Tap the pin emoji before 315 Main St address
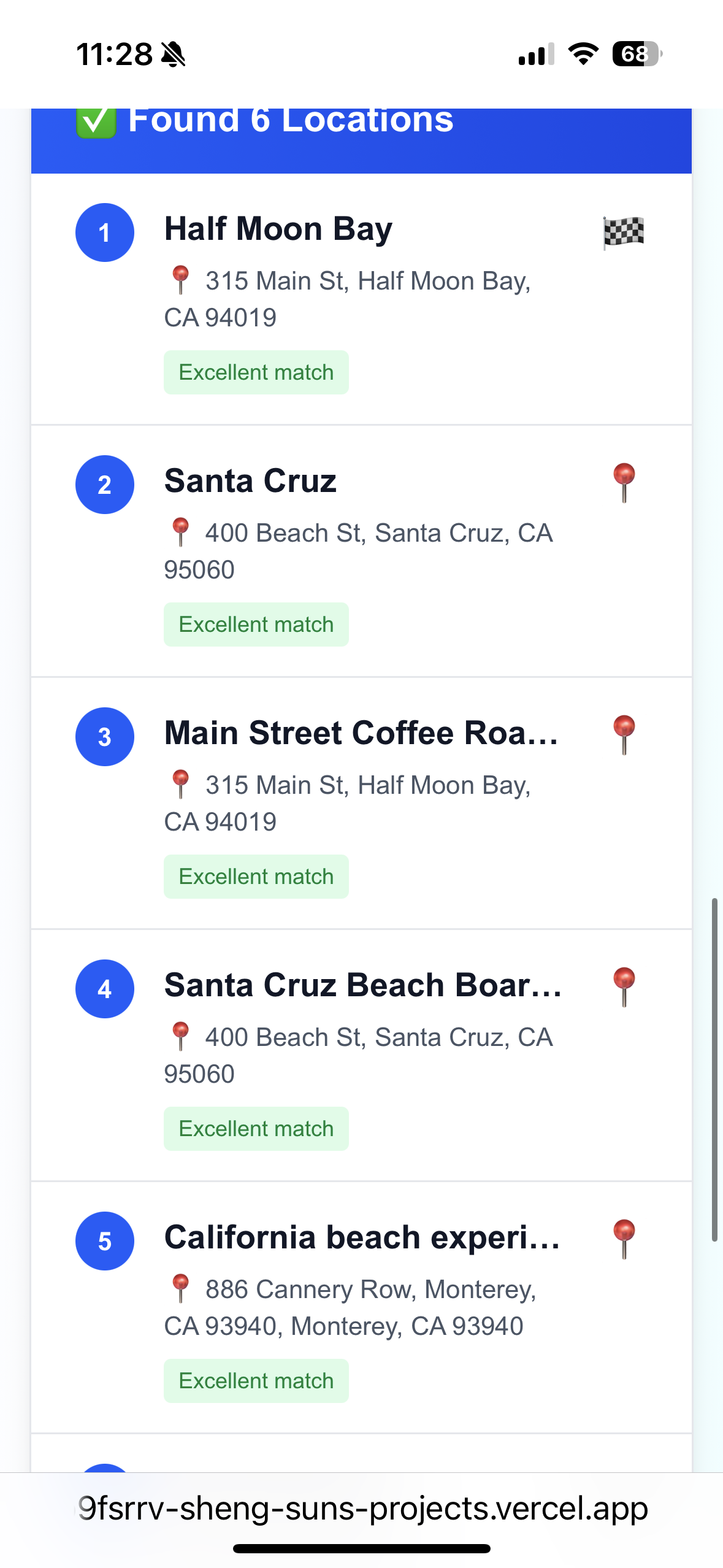723x1568 pixels. pos(182,279)
